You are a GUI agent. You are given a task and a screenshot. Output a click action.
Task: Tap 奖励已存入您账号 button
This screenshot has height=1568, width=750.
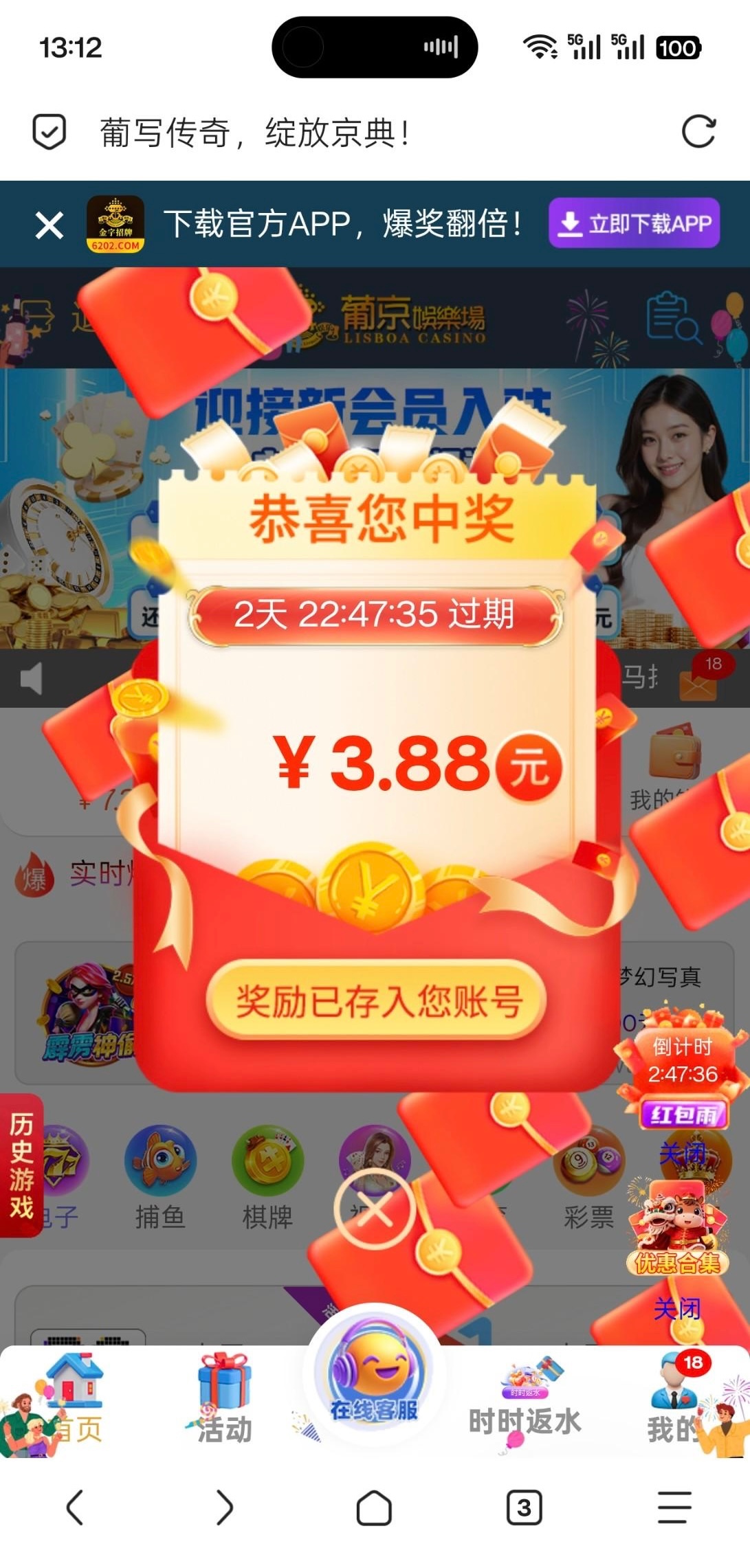376,1000
